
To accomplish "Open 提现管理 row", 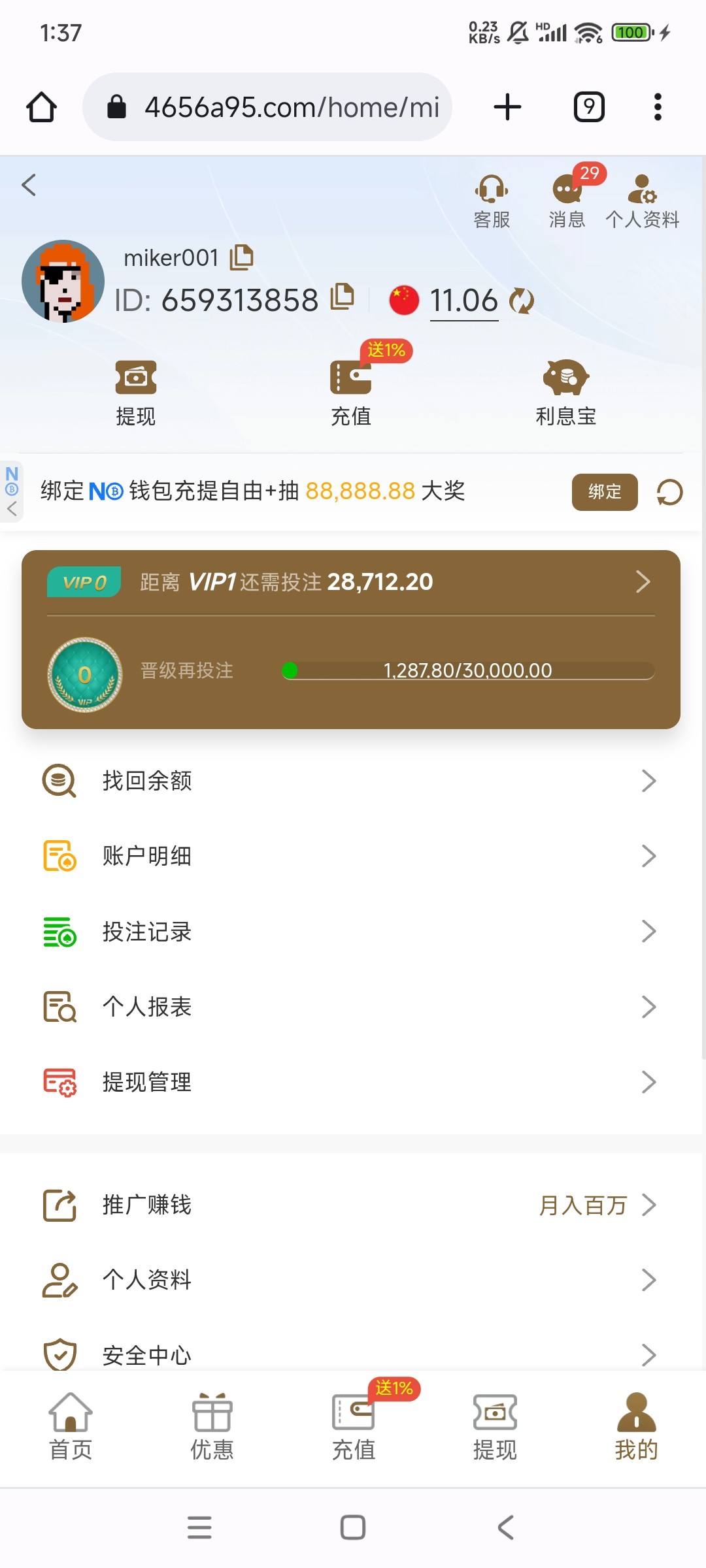I will pyautogui.click(x=351, y=1083).
